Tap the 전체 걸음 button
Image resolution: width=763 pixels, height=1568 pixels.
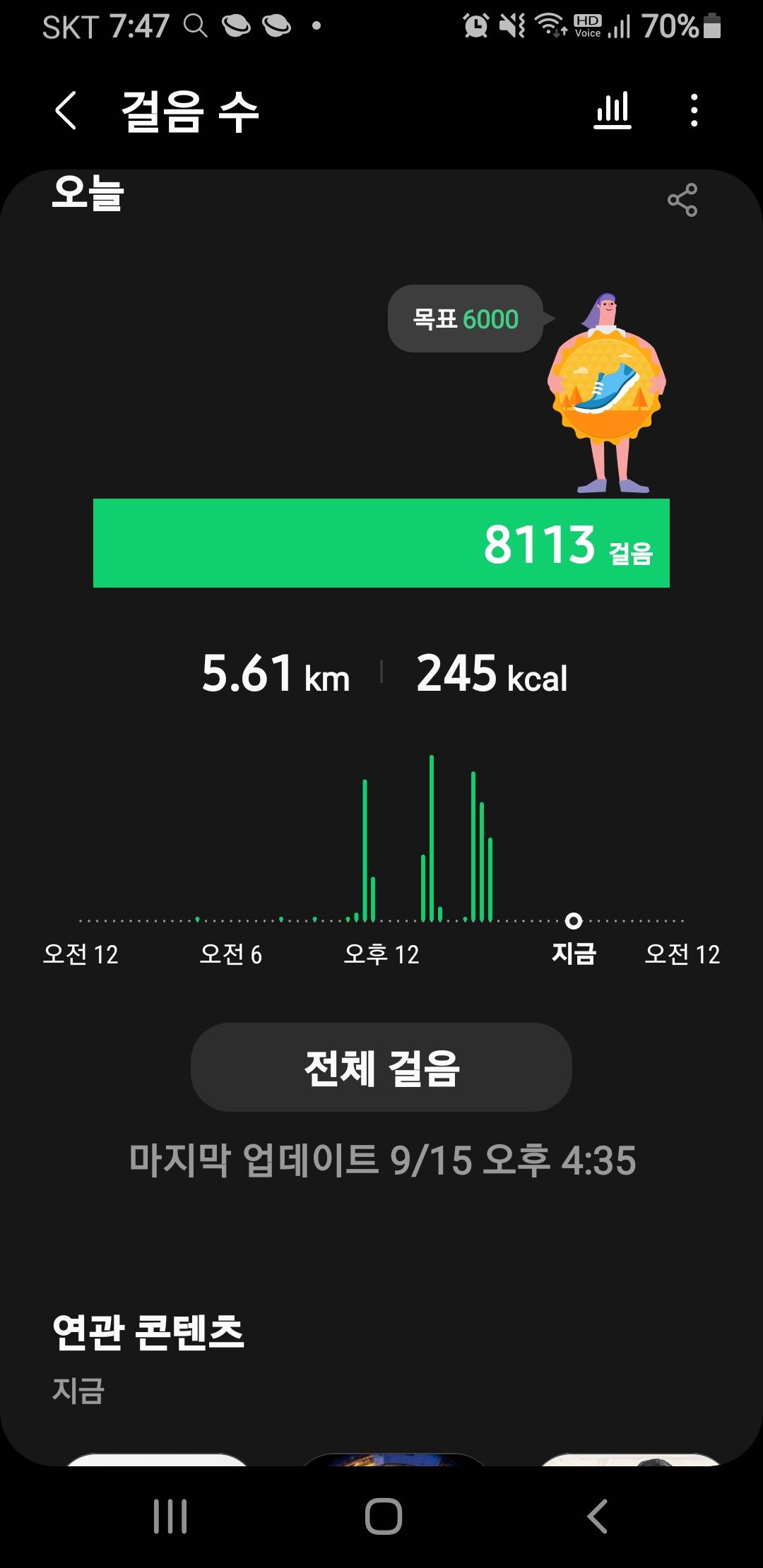coord(381,1067)
